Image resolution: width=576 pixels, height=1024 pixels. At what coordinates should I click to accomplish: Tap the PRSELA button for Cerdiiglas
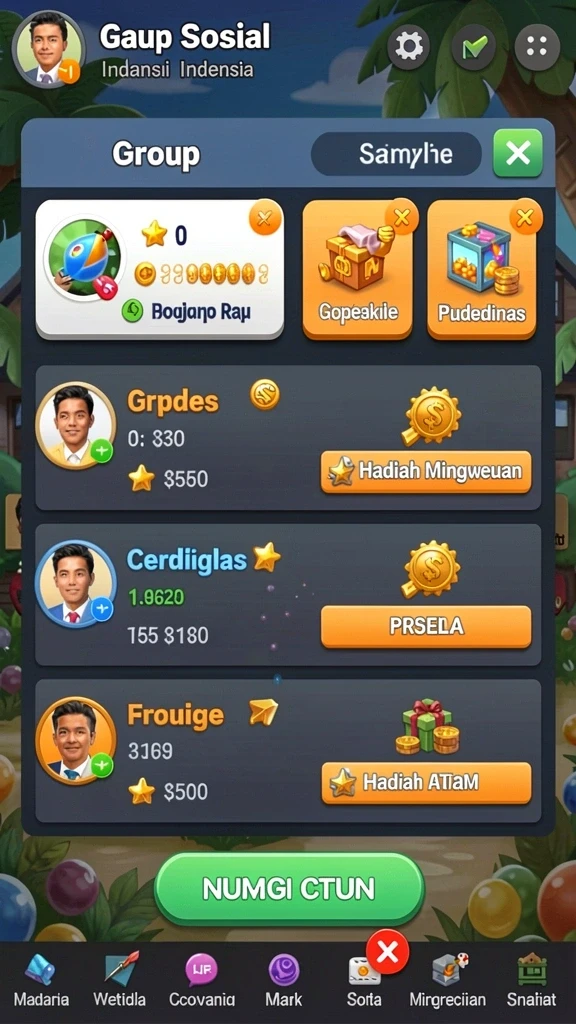click(426, 626)
